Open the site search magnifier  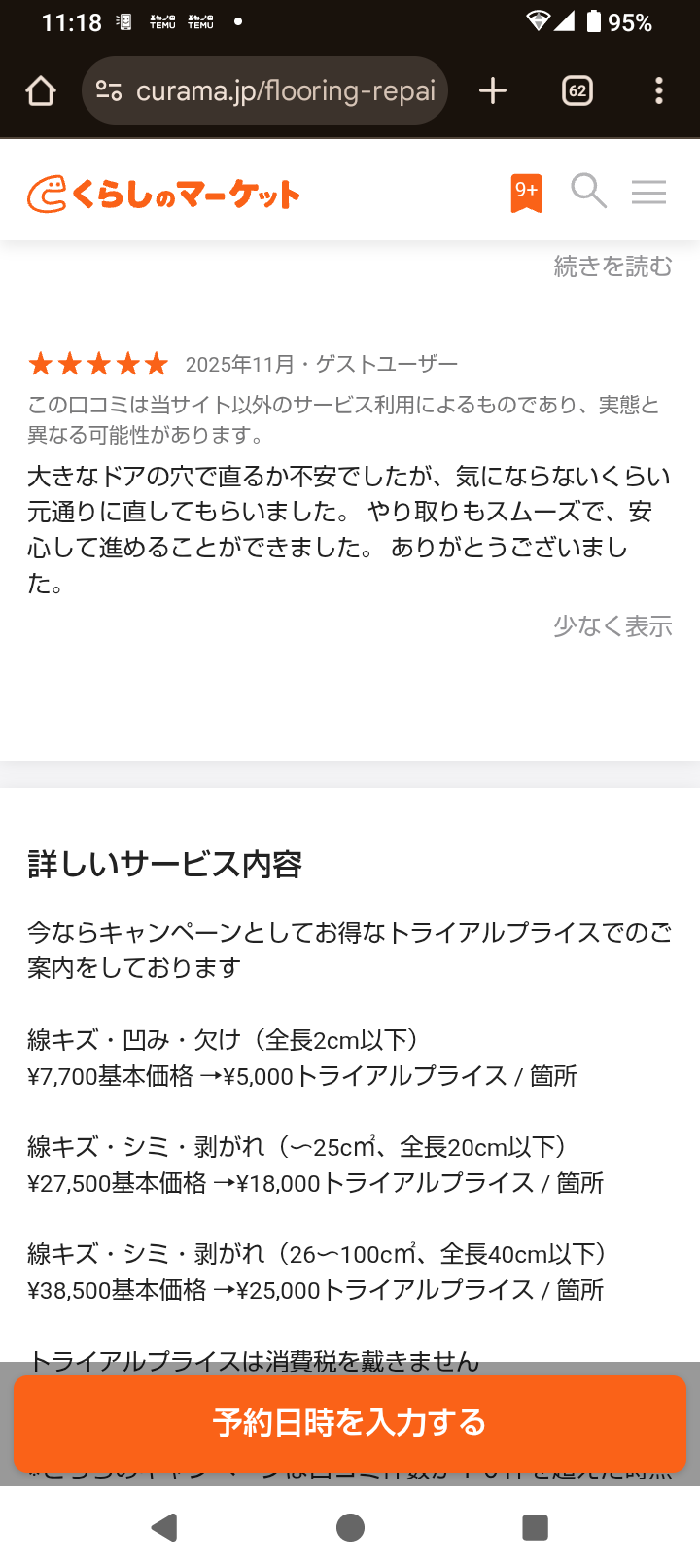tap(588, 192)
